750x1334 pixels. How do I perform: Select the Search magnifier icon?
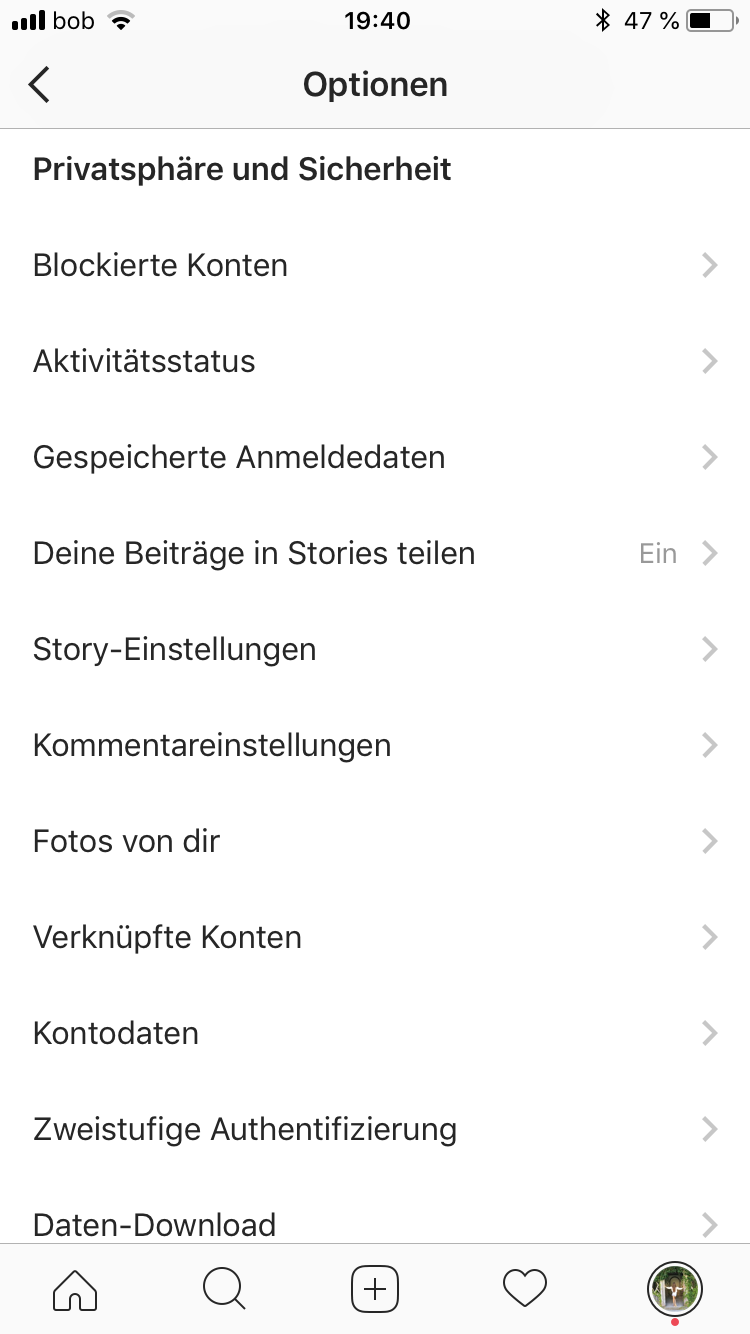click(x=224, y=1289)
